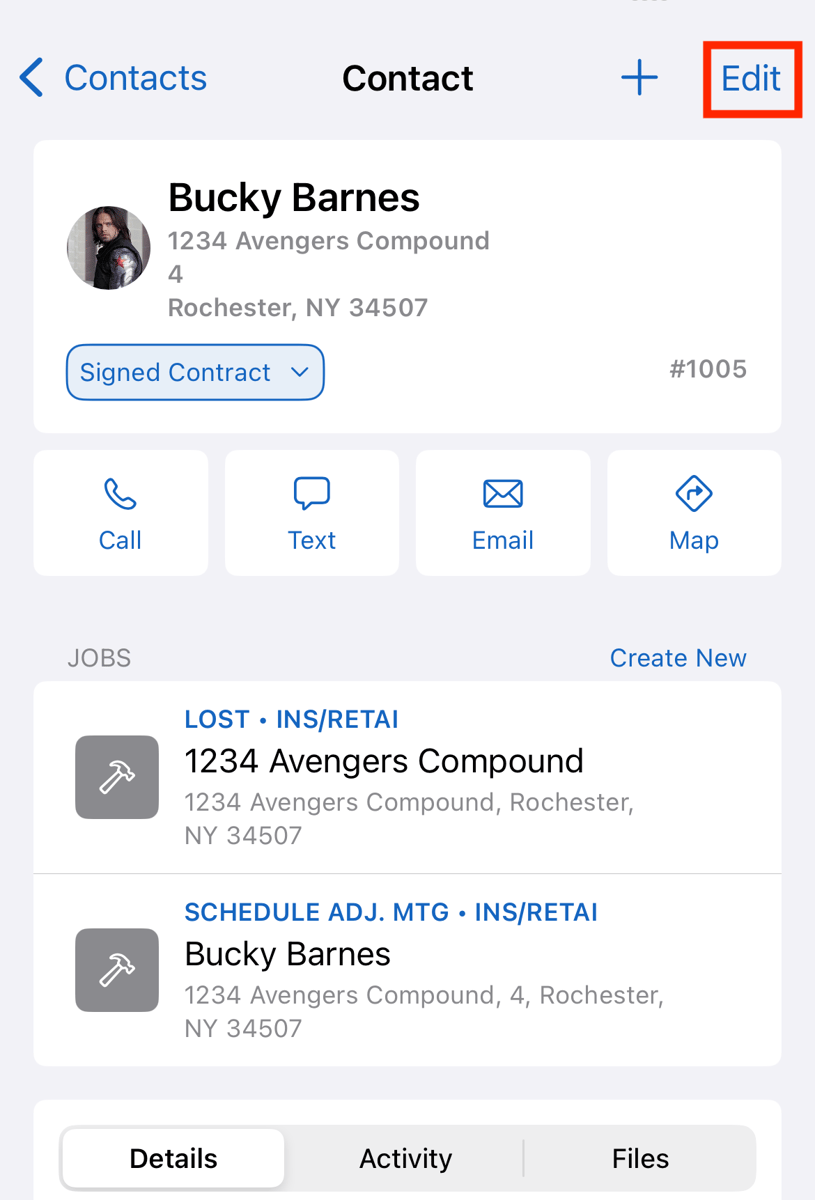Switch to the Activity tab
Image resolution: width=815 pixels, height=1200 pixels.
(405, 1158)
